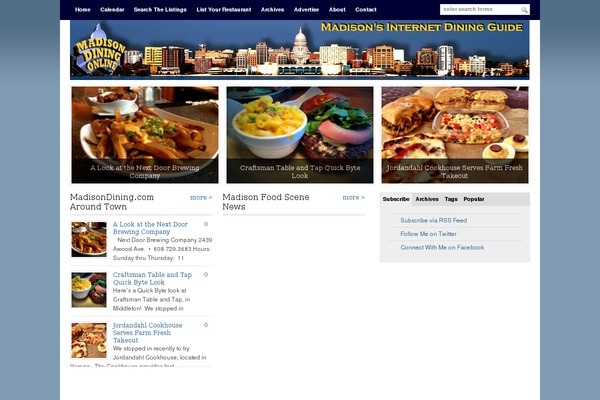This screenshot has width=600, height=400.
Task: See more Madison Food Scene News
Action: 353,197
